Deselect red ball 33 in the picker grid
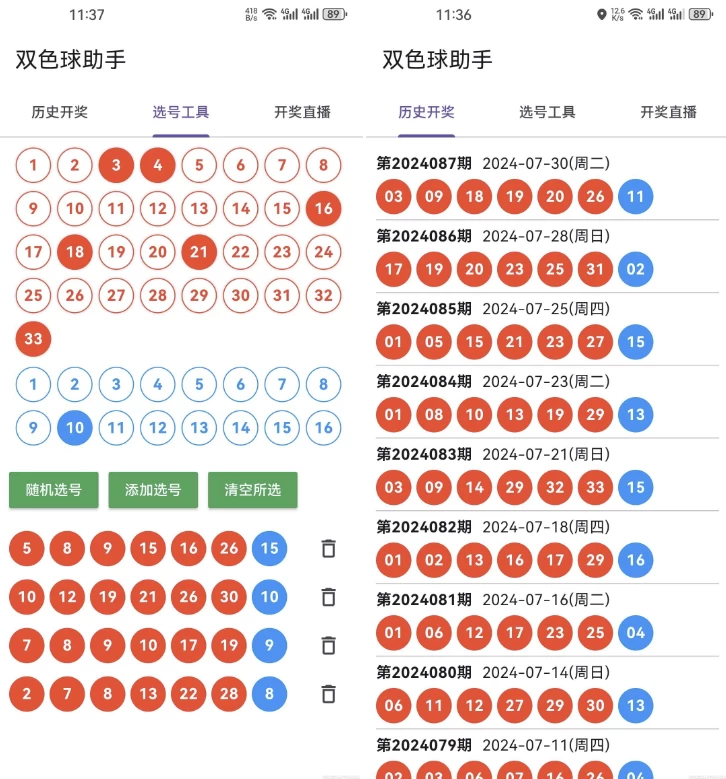This screenshot has width=726, height=779. pyautogui.click(x=34, y=338)
